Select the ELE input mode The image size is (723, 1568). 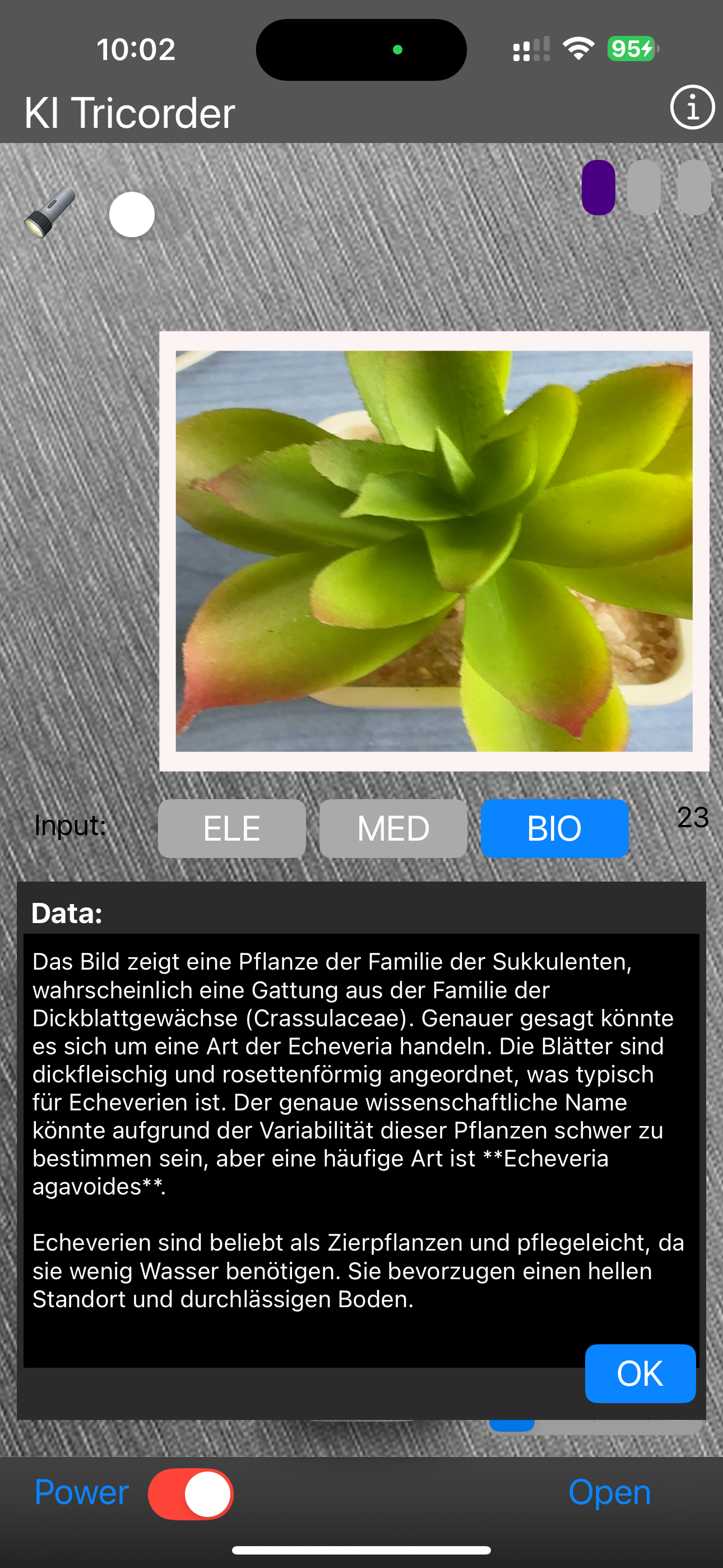232,828
